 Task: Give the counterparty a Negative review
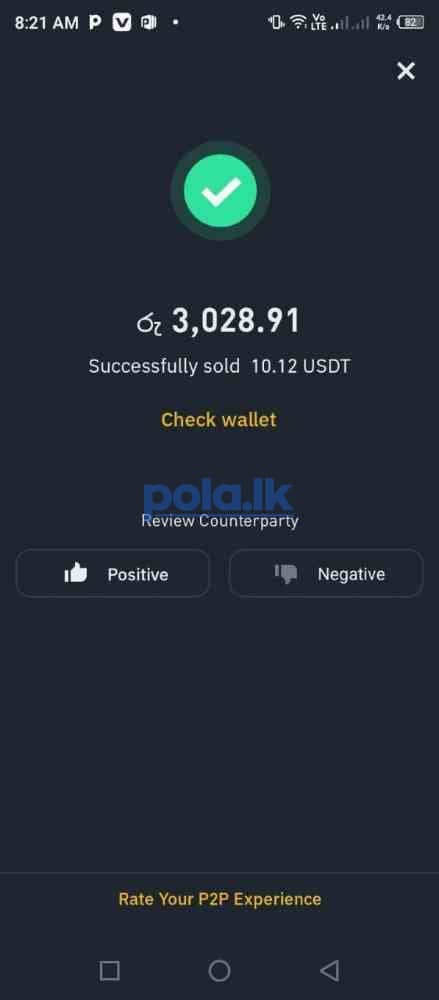tap(326, 573)
